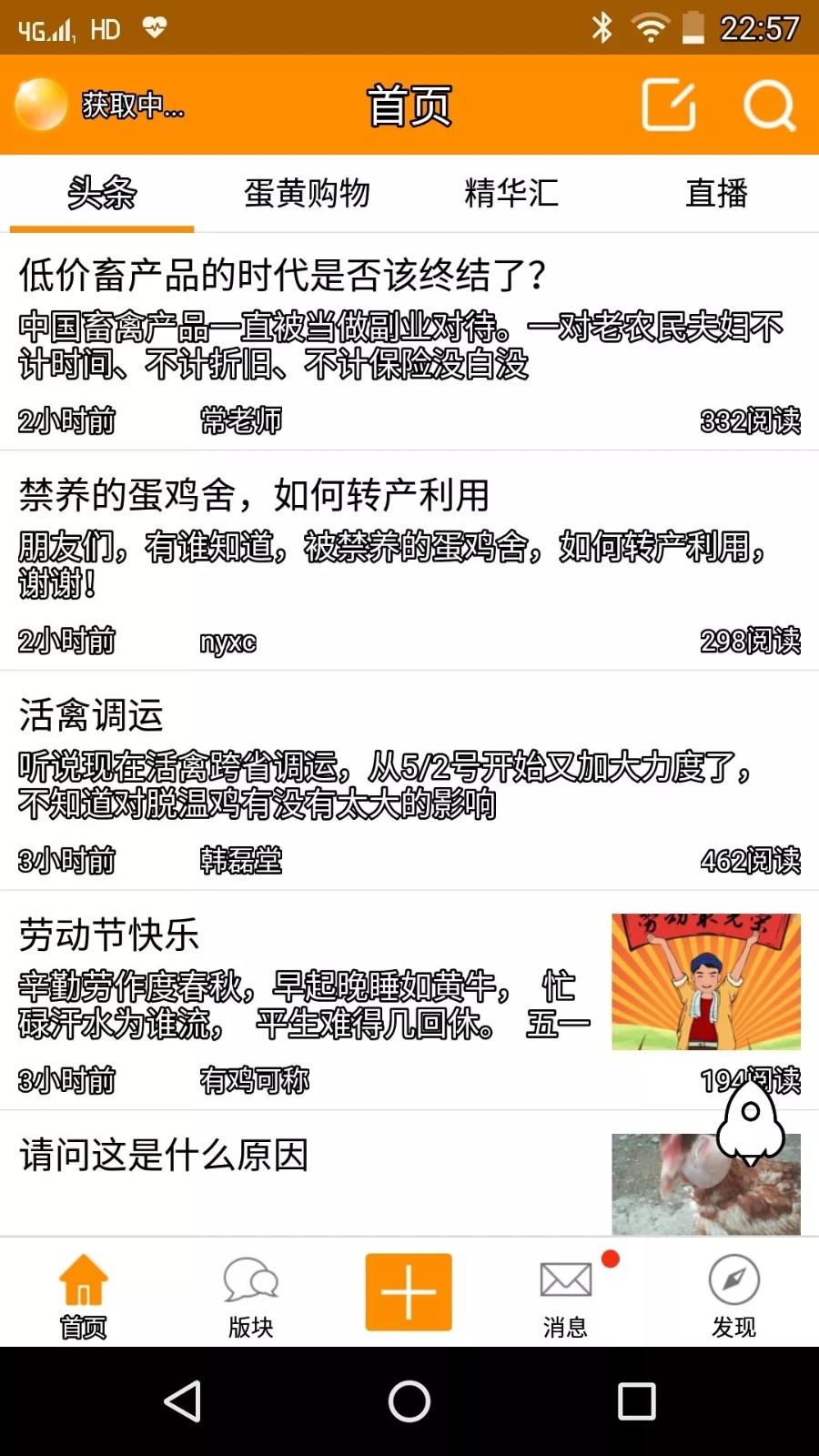Select the 头条 tab

tap(102, 193)
